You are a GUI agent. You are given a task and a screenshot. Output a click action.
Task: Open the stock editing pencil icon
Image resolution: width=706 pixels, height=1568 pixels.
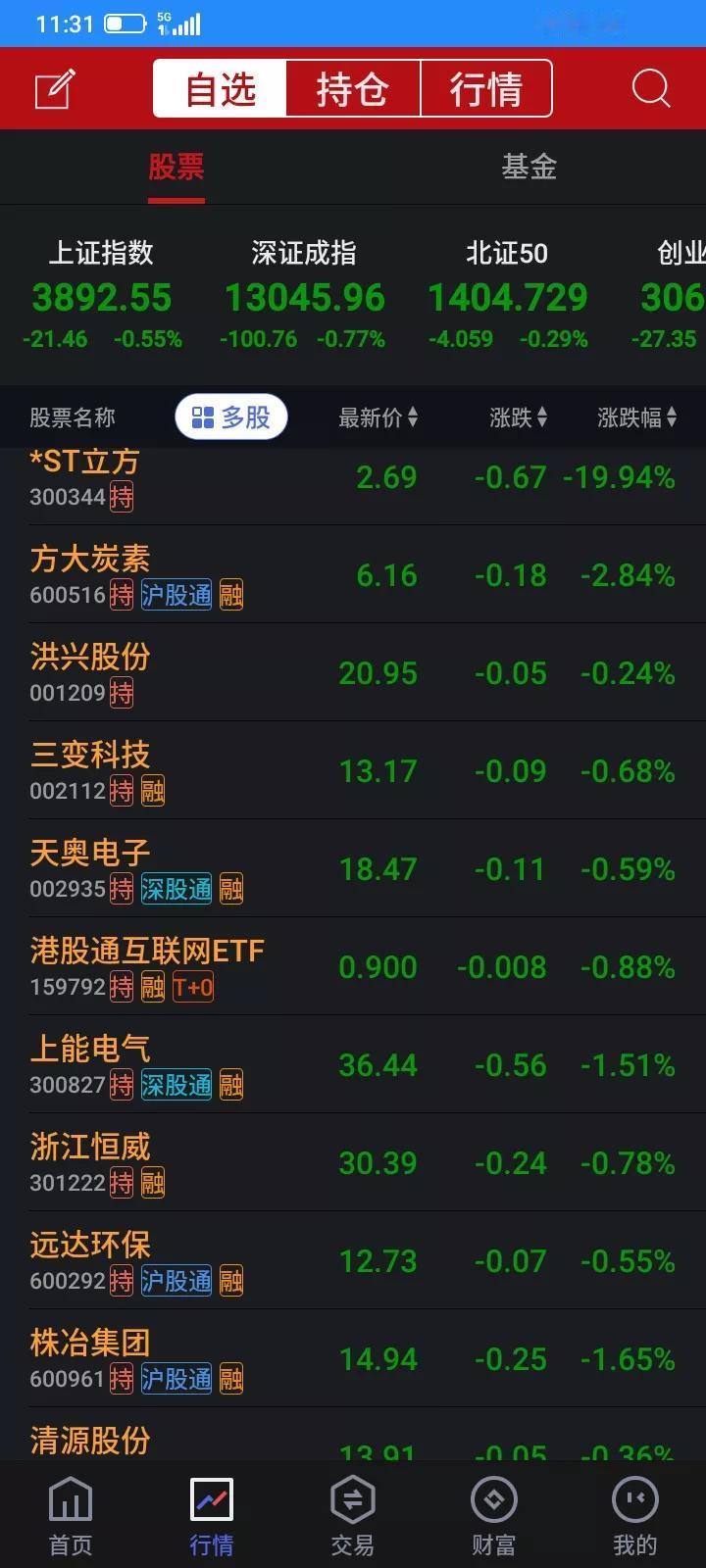(53, 88)
